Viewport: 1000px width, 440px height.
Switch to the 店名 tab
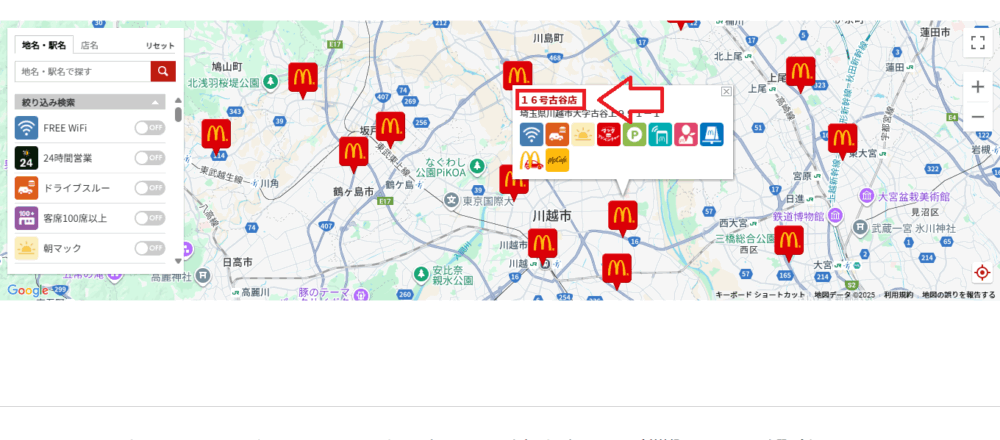90,45
